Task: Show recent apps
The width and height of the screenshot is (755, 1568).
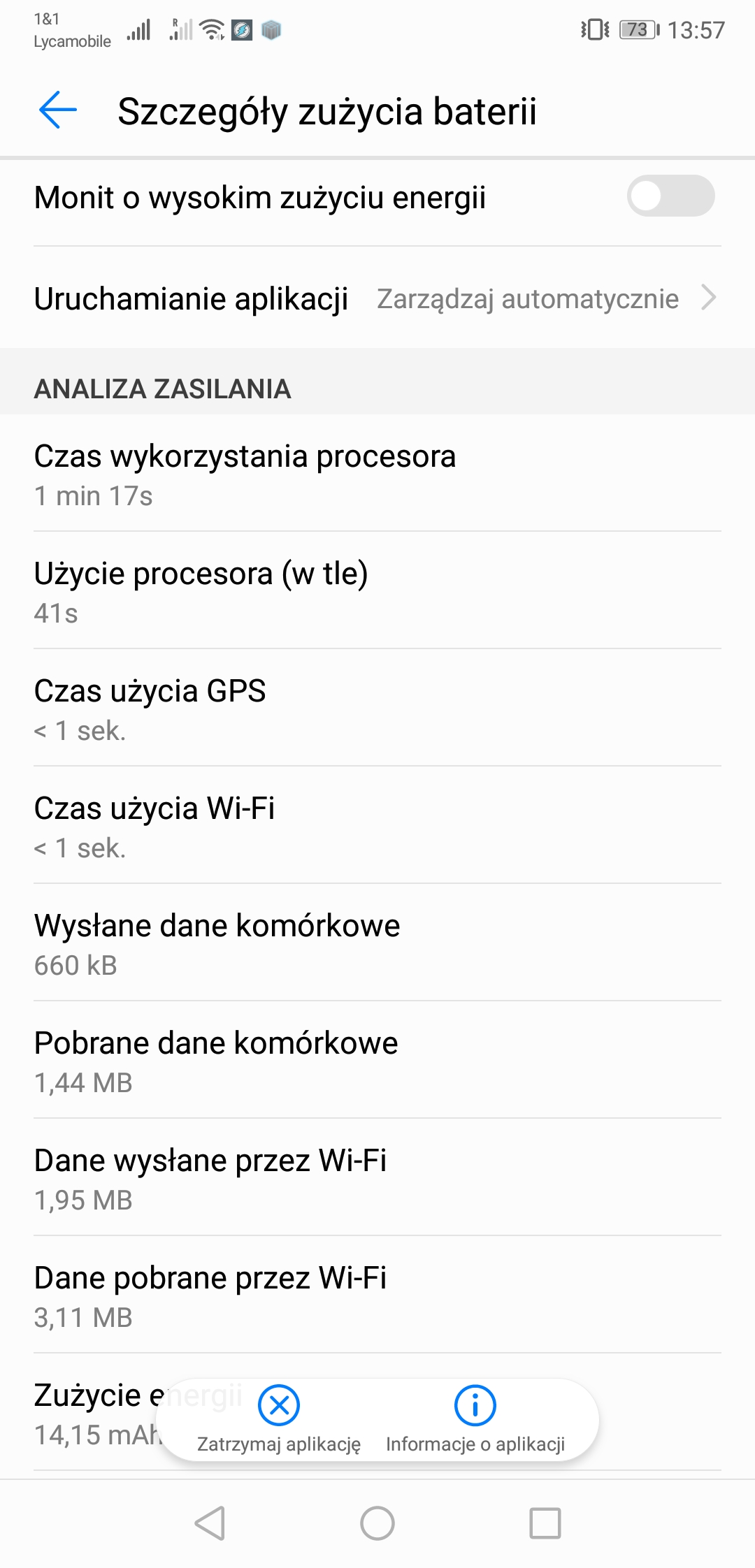Action: [545, 1523]
